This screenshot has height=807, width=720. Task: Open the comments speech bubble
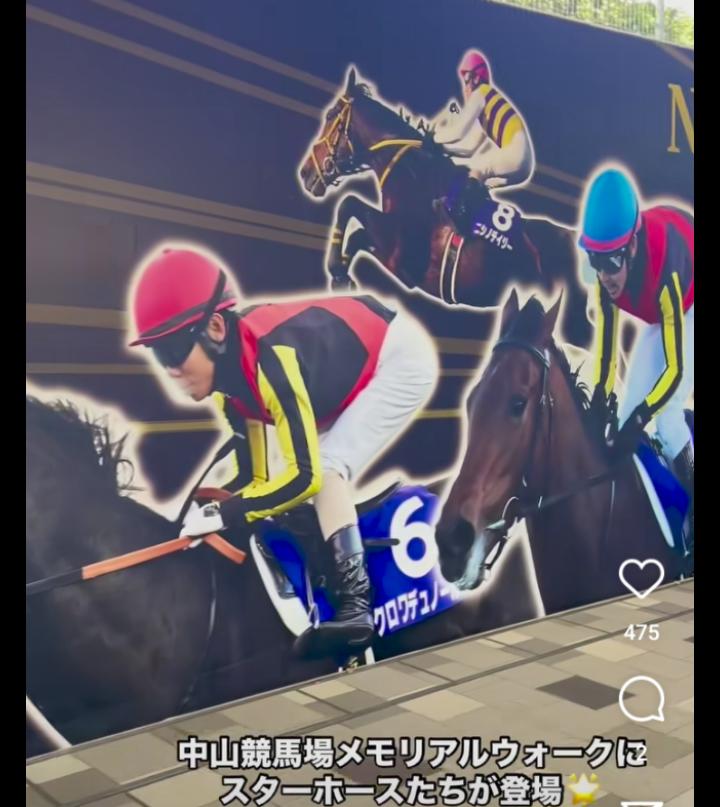(641, 698)
